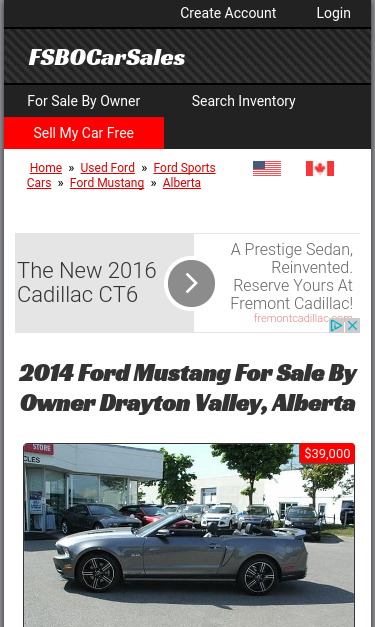Open the Alberta breadcrumb link
This screenshot has width=375, height=627.
click(x=182, y=183)
